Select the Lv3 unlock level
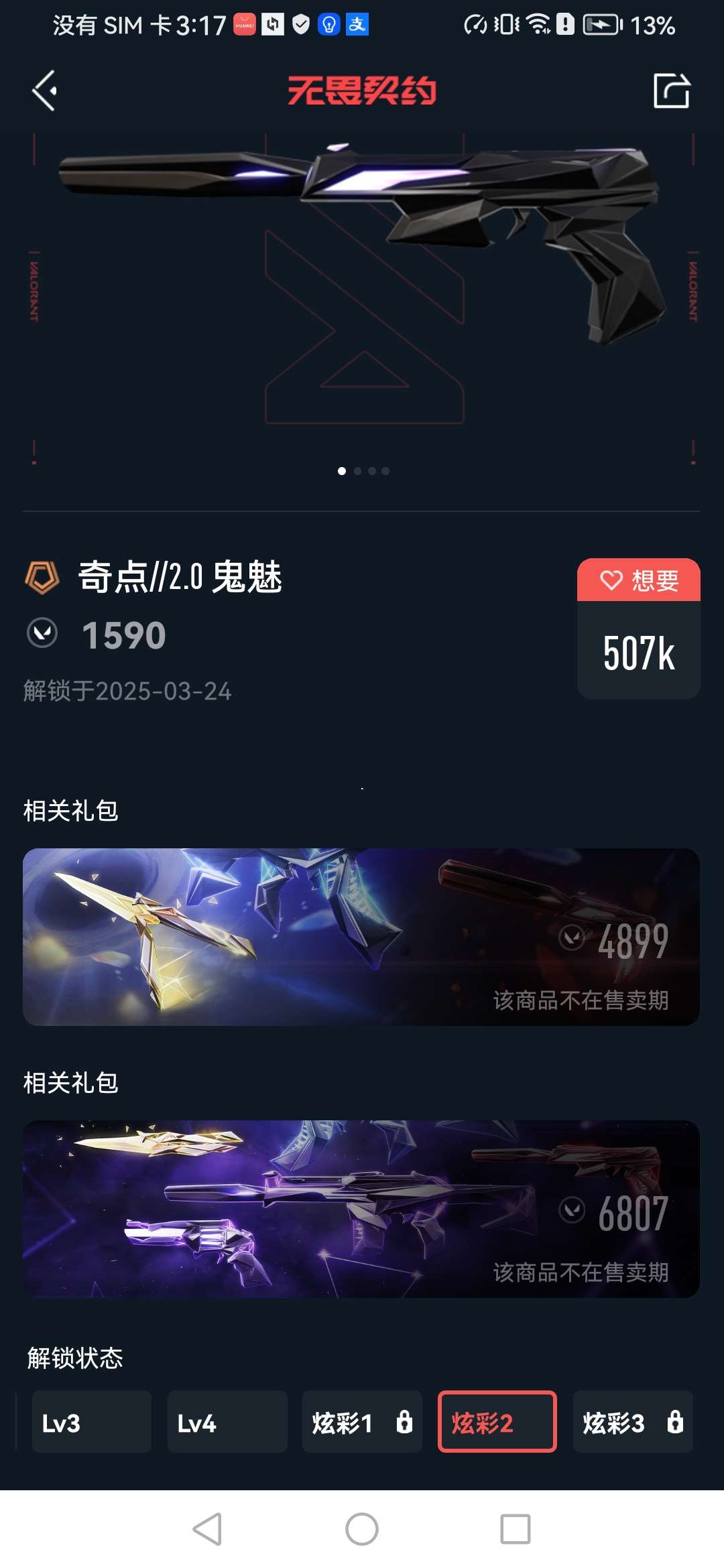This screenshot has height=1568, width=724. [92, 1421]
